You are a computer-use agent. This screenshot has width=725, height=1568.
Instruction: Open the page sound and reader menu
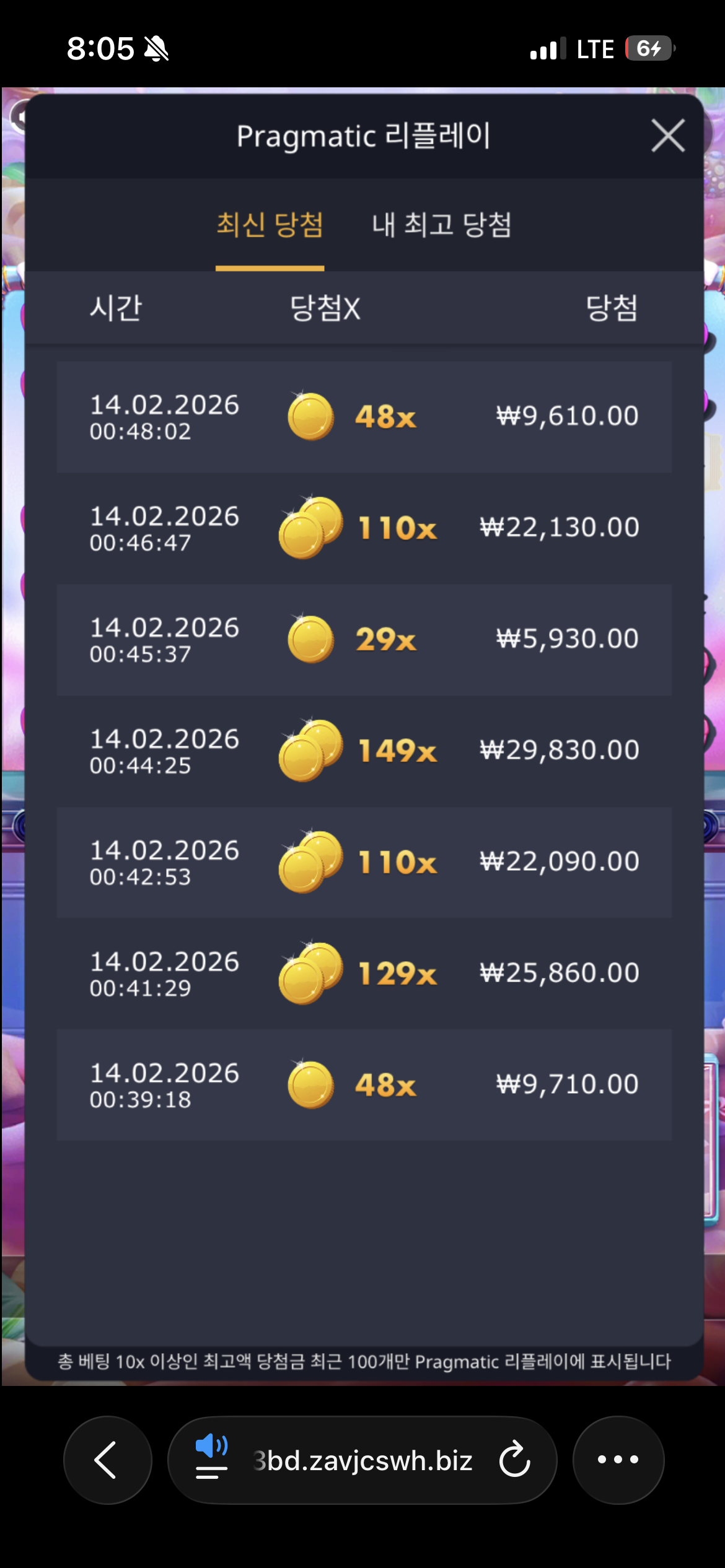click(211, 1460)
